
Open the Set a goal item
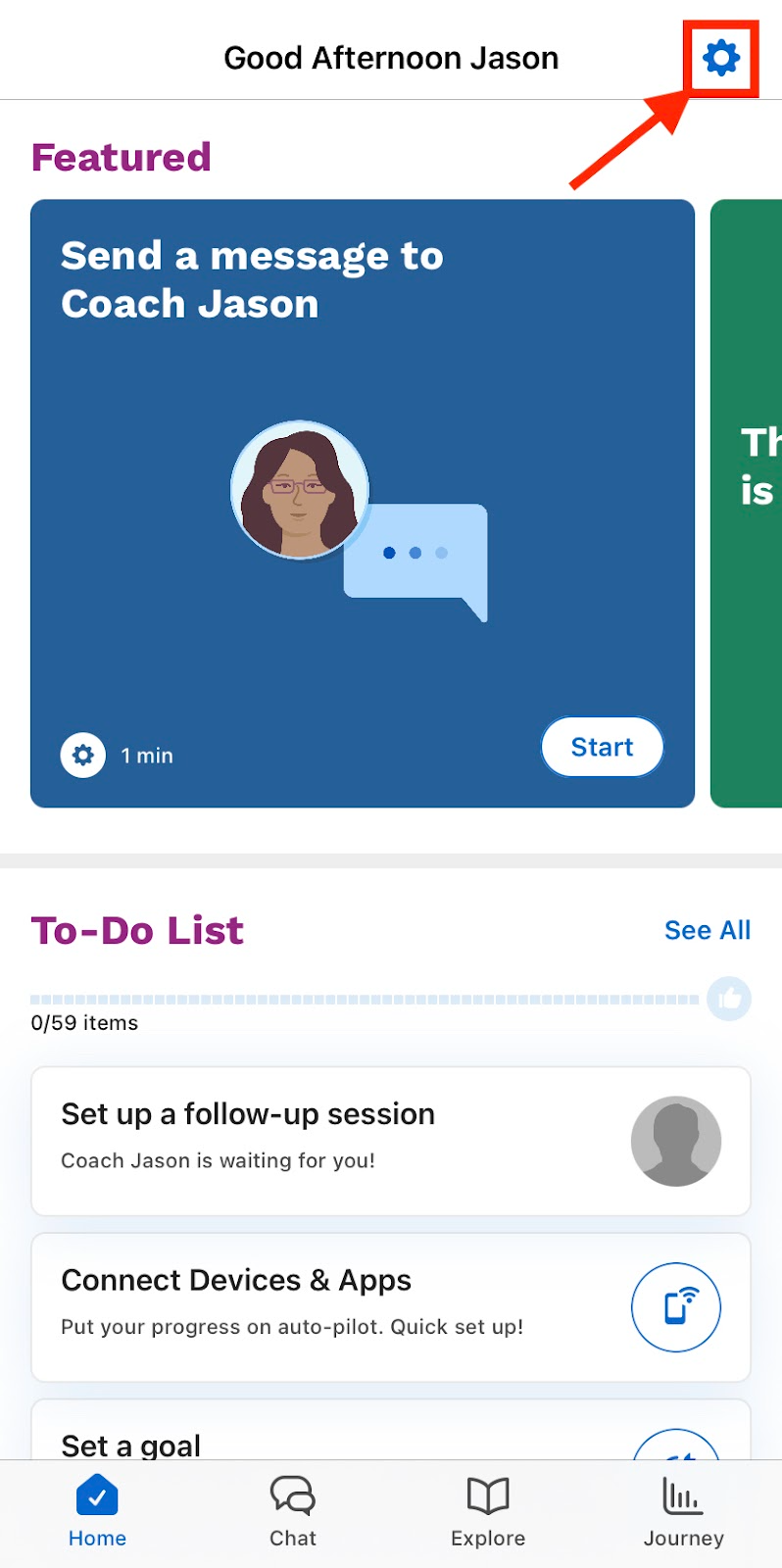pyautogui.click(x=390, y=1439)
